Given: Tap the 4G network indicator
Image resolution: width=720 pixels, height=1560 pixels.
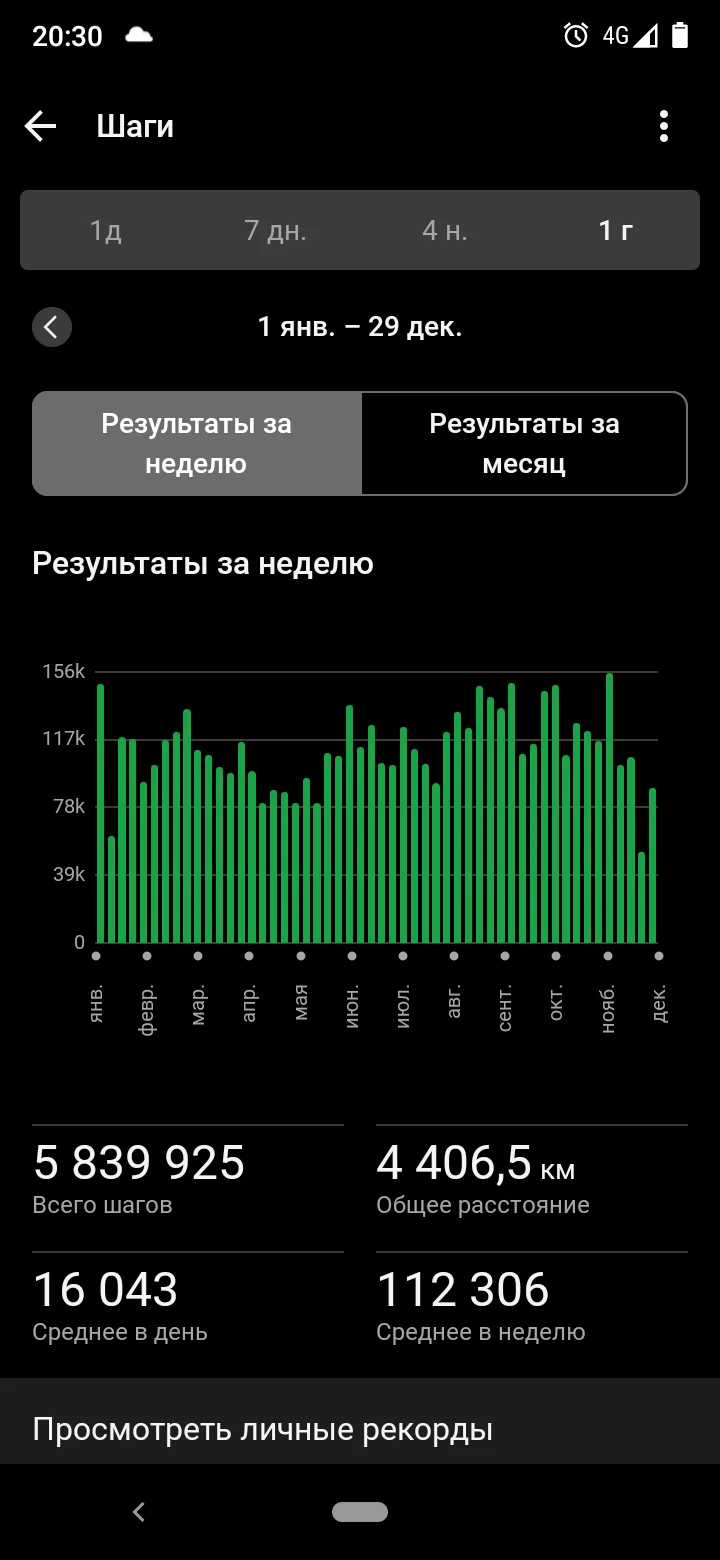Looking at the screenshot, I should click(616, 35).
